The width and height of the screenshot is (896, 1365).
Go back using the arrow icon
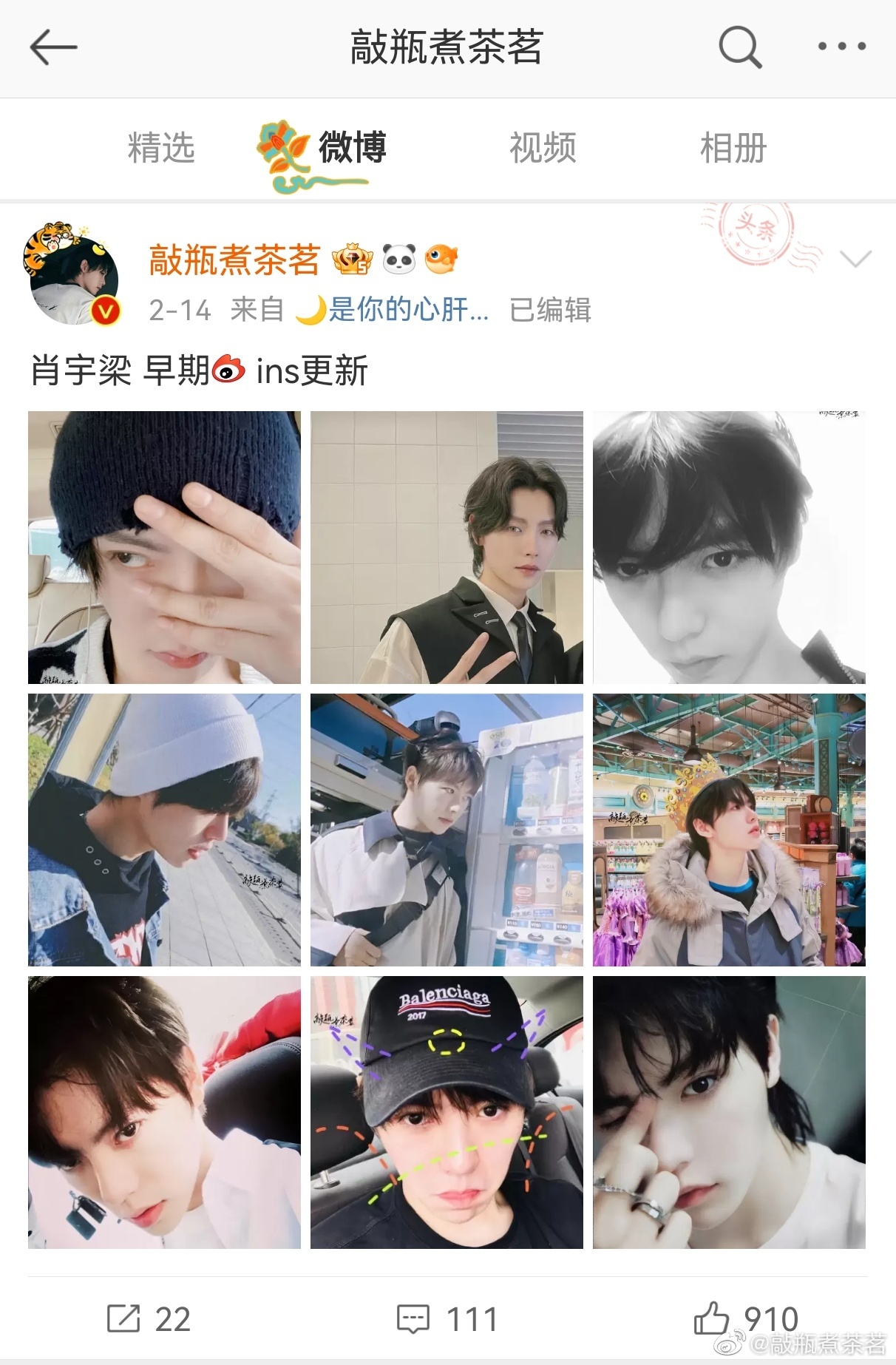click(53, 47)
